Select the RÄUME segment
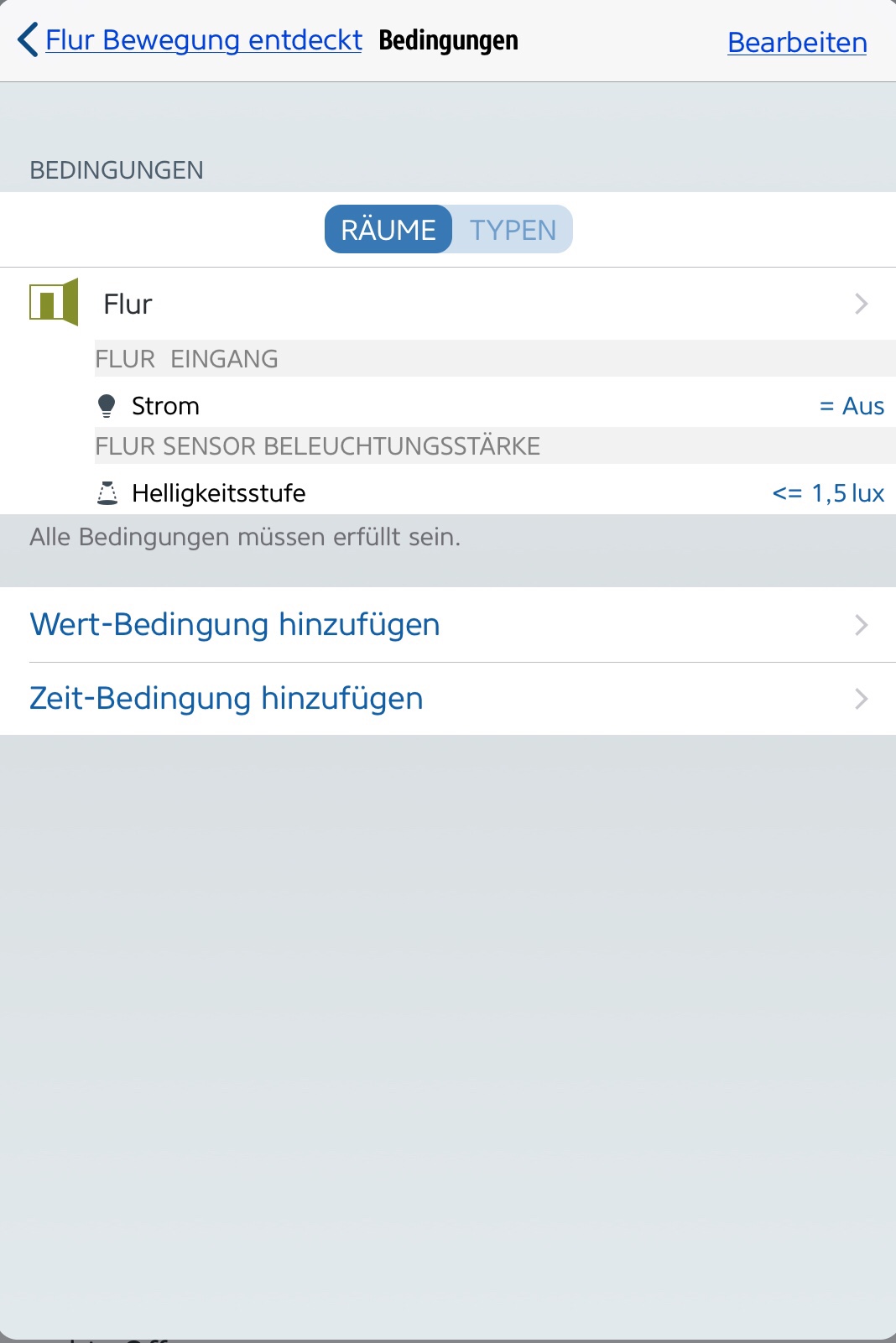The width and height of the screenshot is (896, 1343). click(388, 229)
